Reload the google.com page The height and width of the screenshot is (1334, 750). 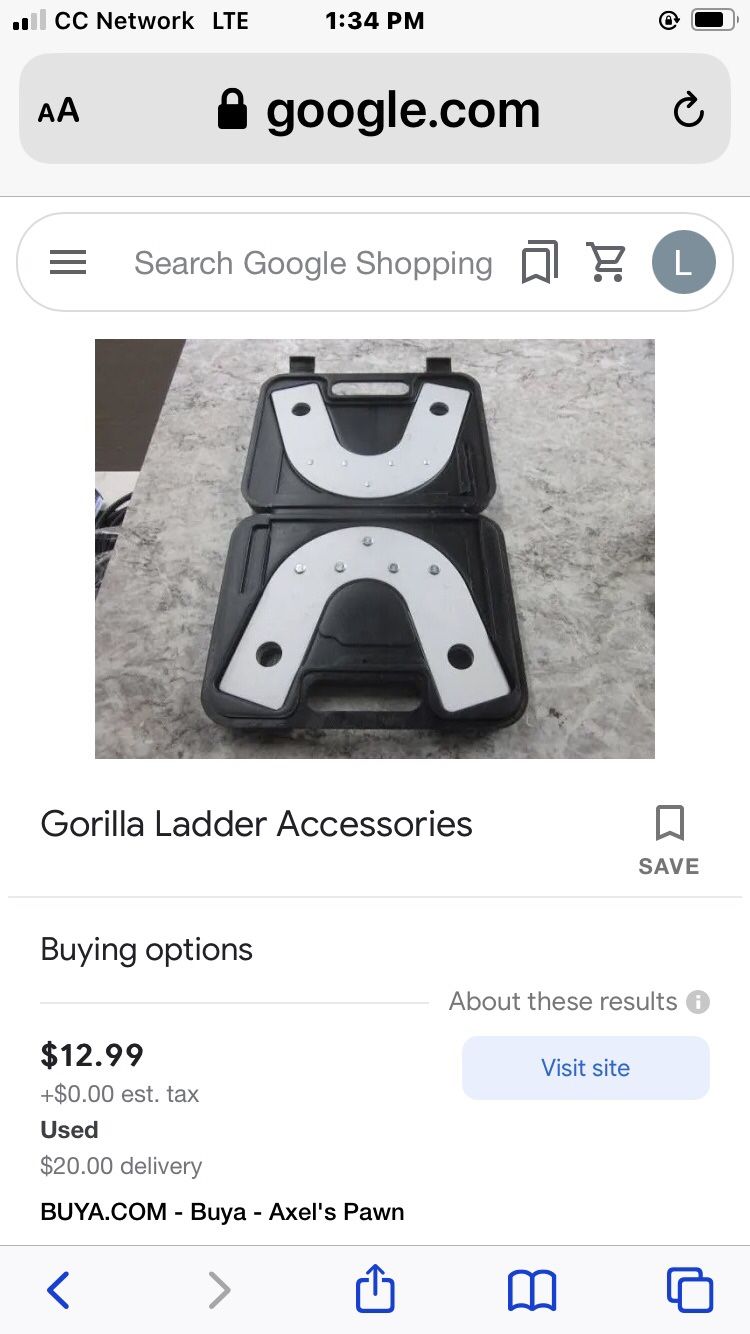click(688, 110)
